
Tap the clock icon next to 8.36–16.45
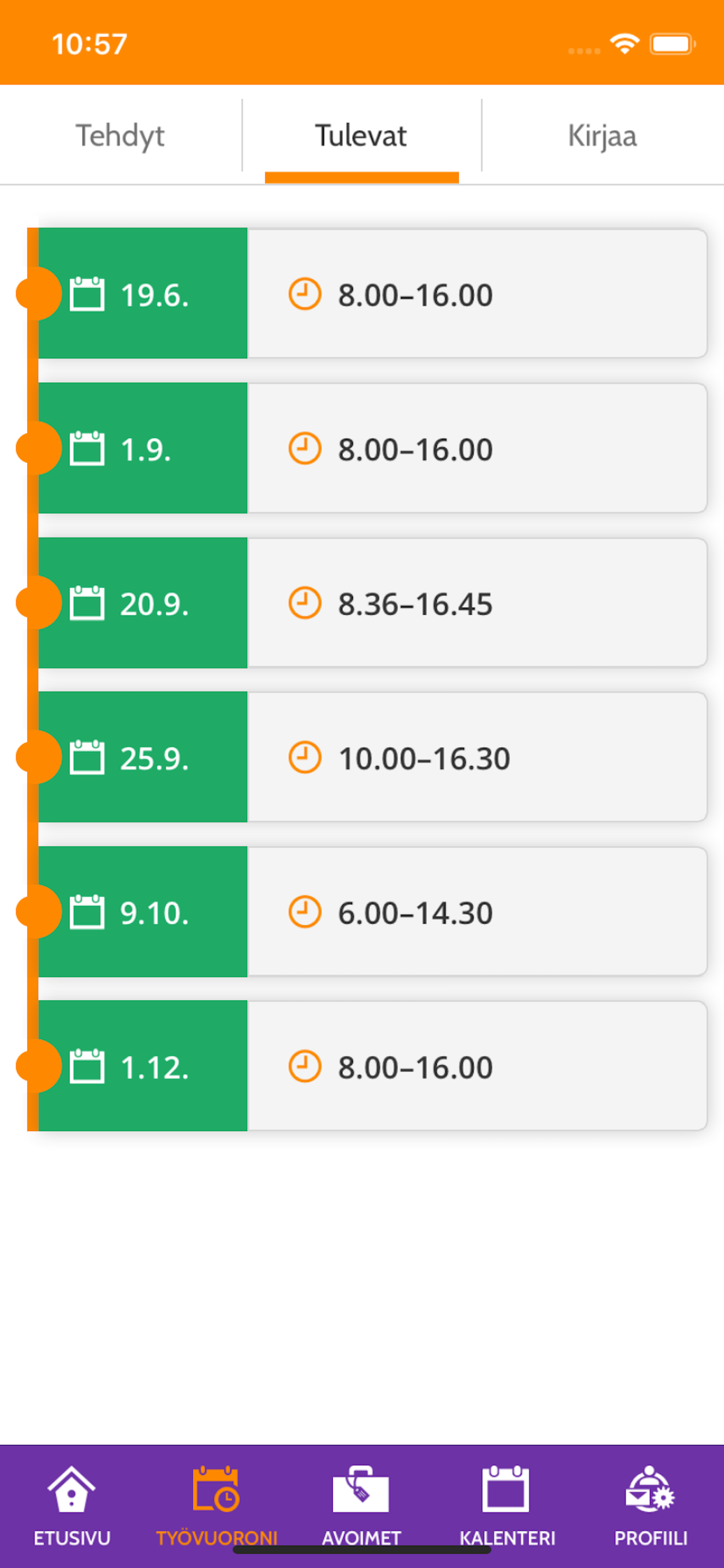pyautogui.click(x=304, y=604)
